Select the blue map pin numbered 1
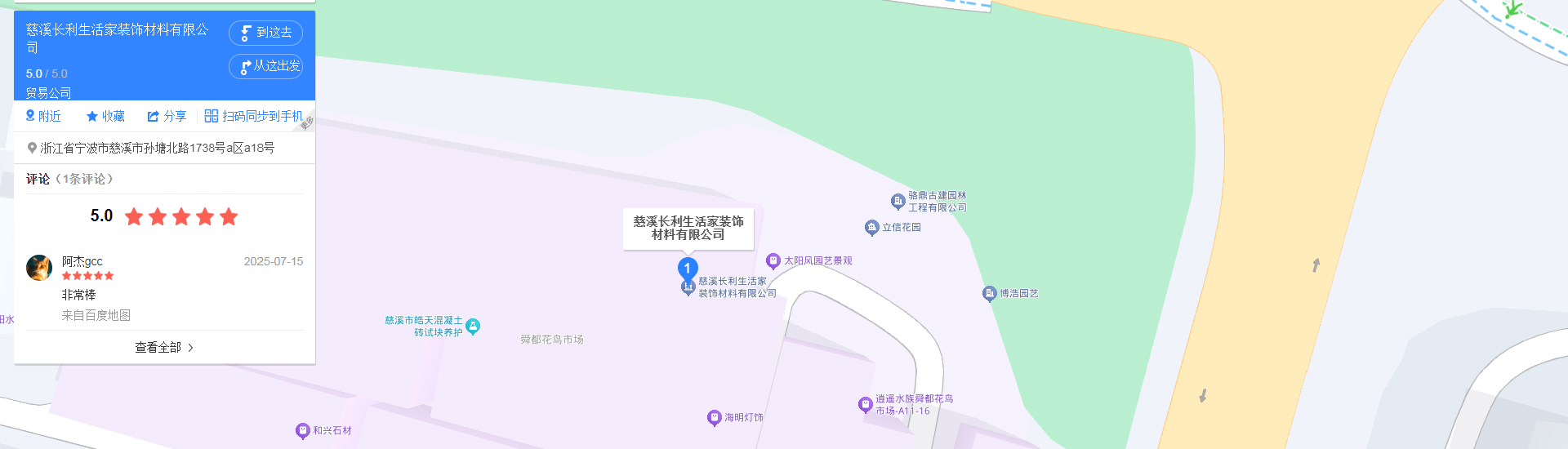 click(688, 268)
